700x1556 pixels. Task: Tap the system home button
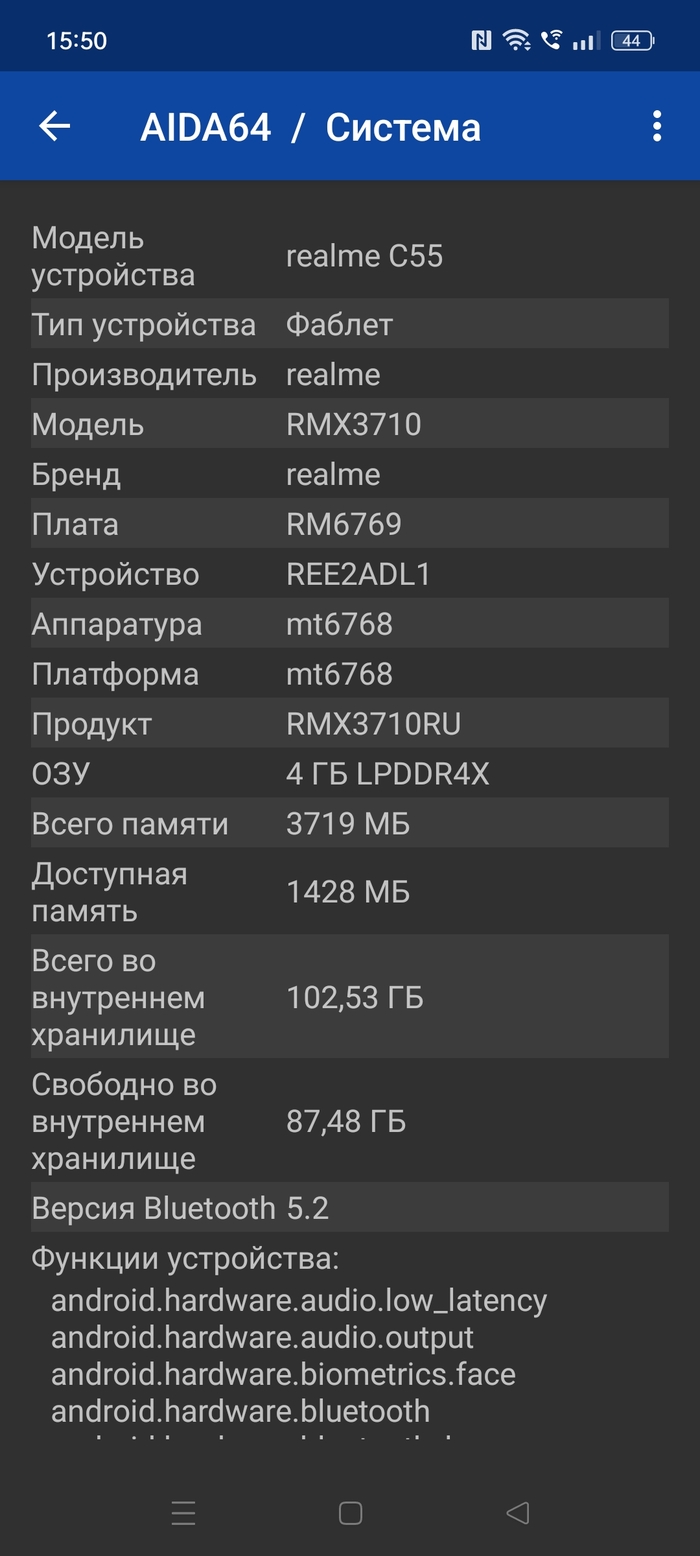click(x=350, y=1513)
